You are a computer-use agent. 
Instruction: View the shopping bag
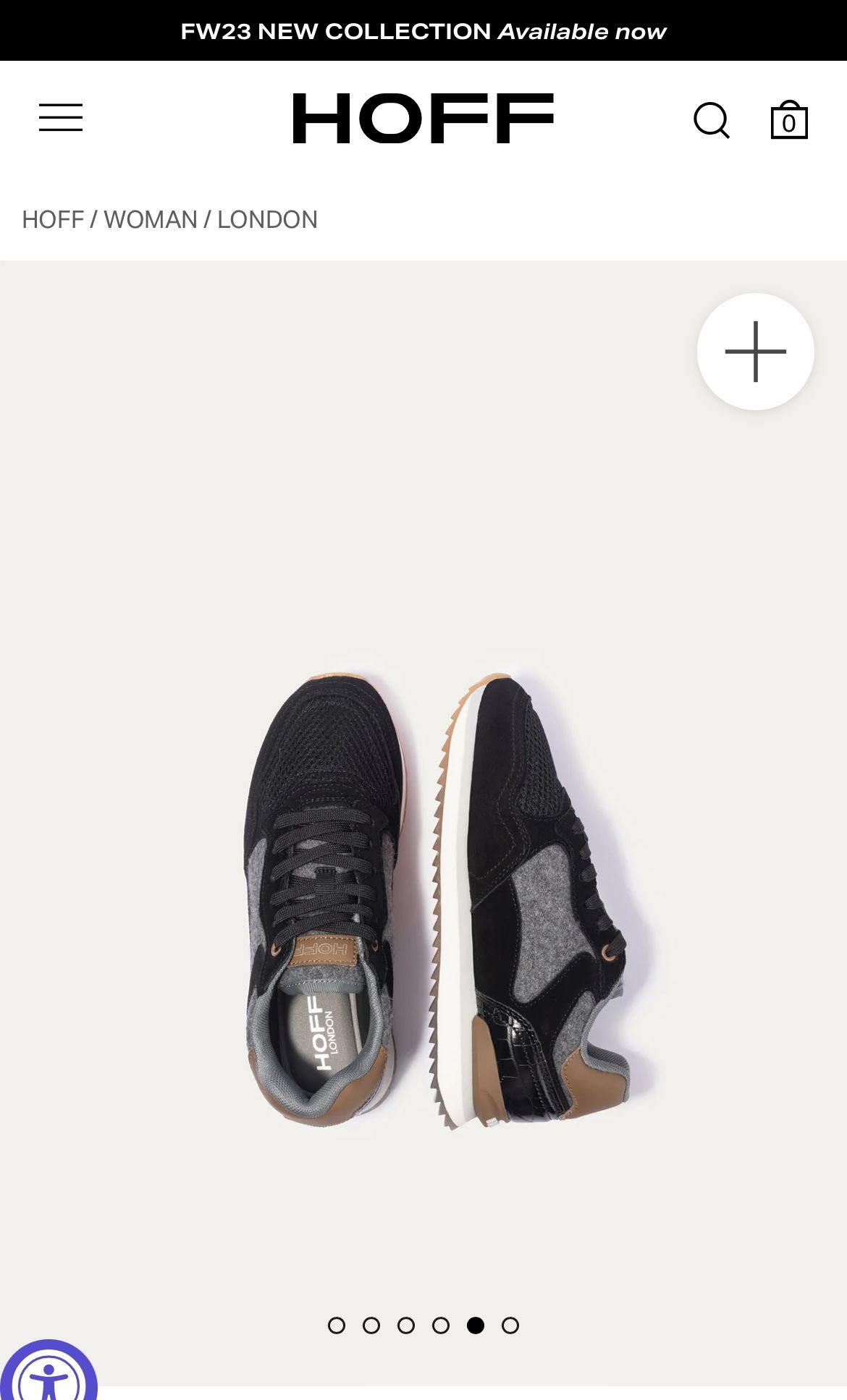coord(789,119)
